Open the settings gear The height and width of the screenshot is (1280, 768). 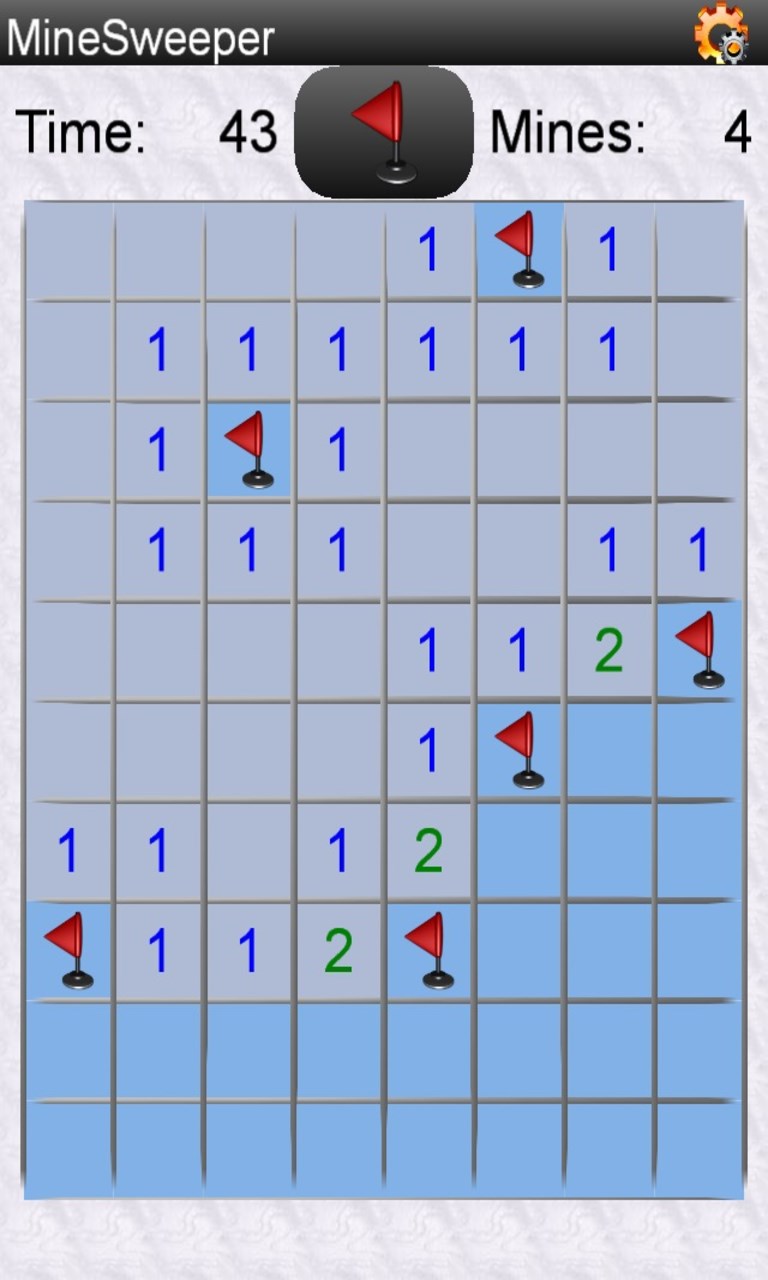point(722,34)
